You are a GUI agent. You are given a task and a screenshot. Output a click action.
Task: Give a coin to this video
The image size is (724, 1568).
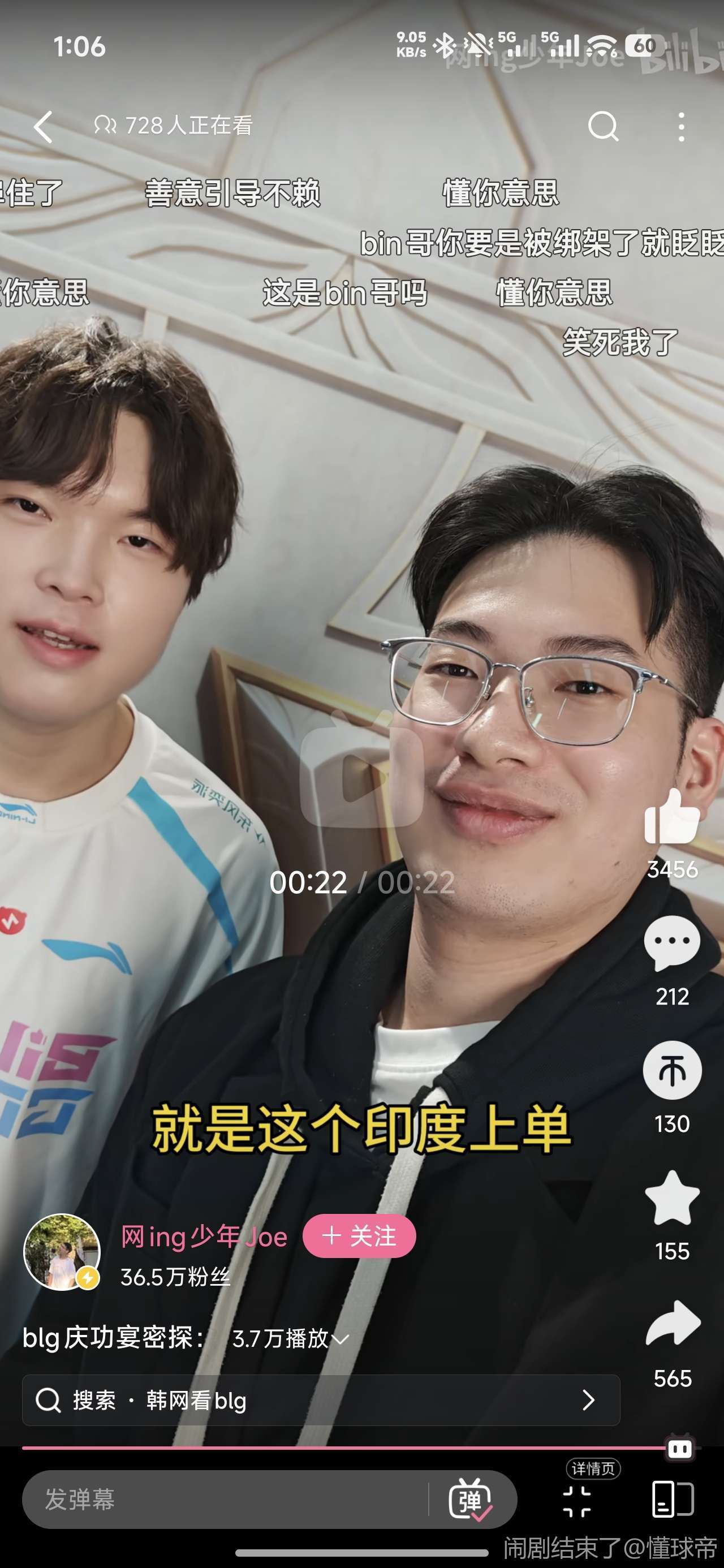672,1070
